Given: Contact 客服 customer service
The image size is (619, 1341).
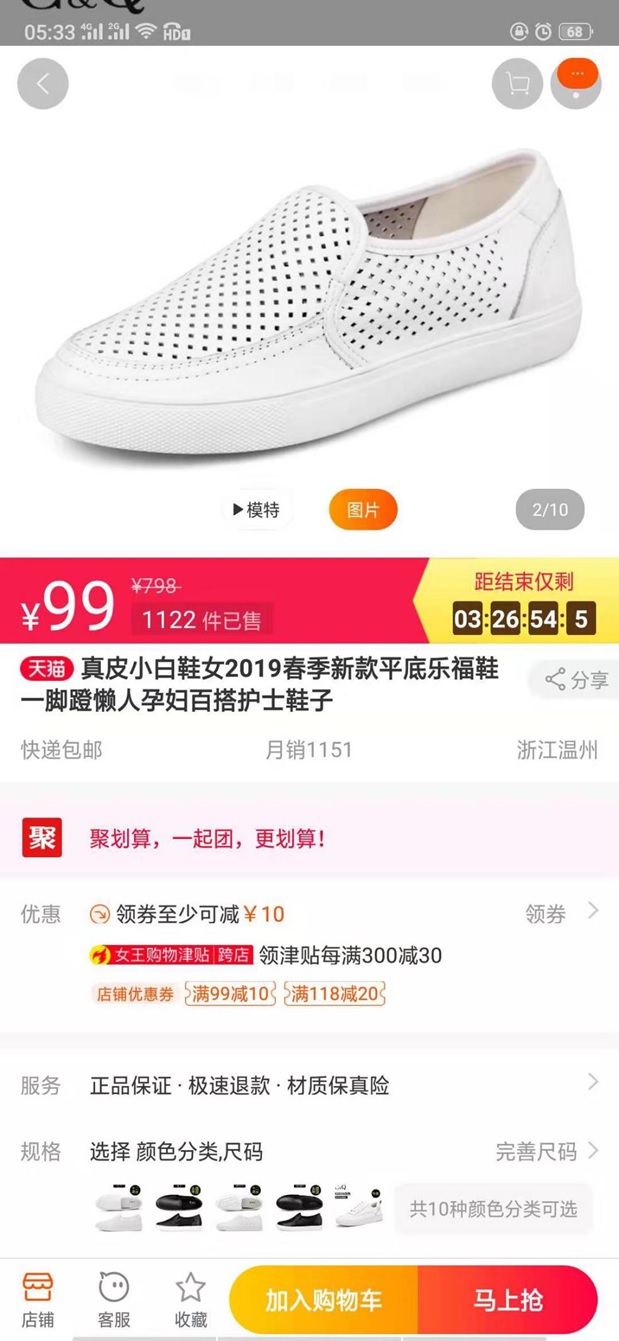Looking at the screenshot, I should click(114, 1299).
